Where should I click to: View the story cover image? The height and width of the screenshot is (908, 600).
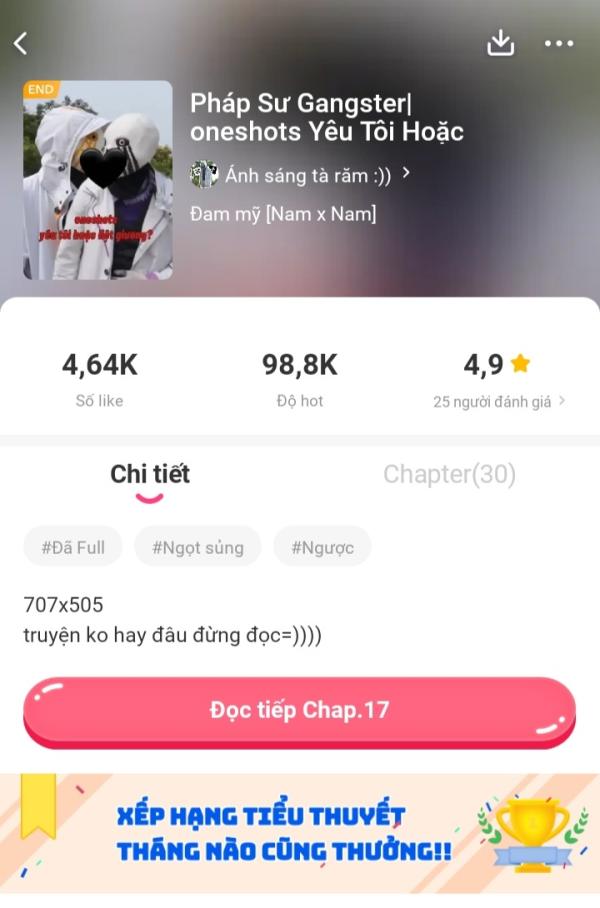(x=98, y=180)
